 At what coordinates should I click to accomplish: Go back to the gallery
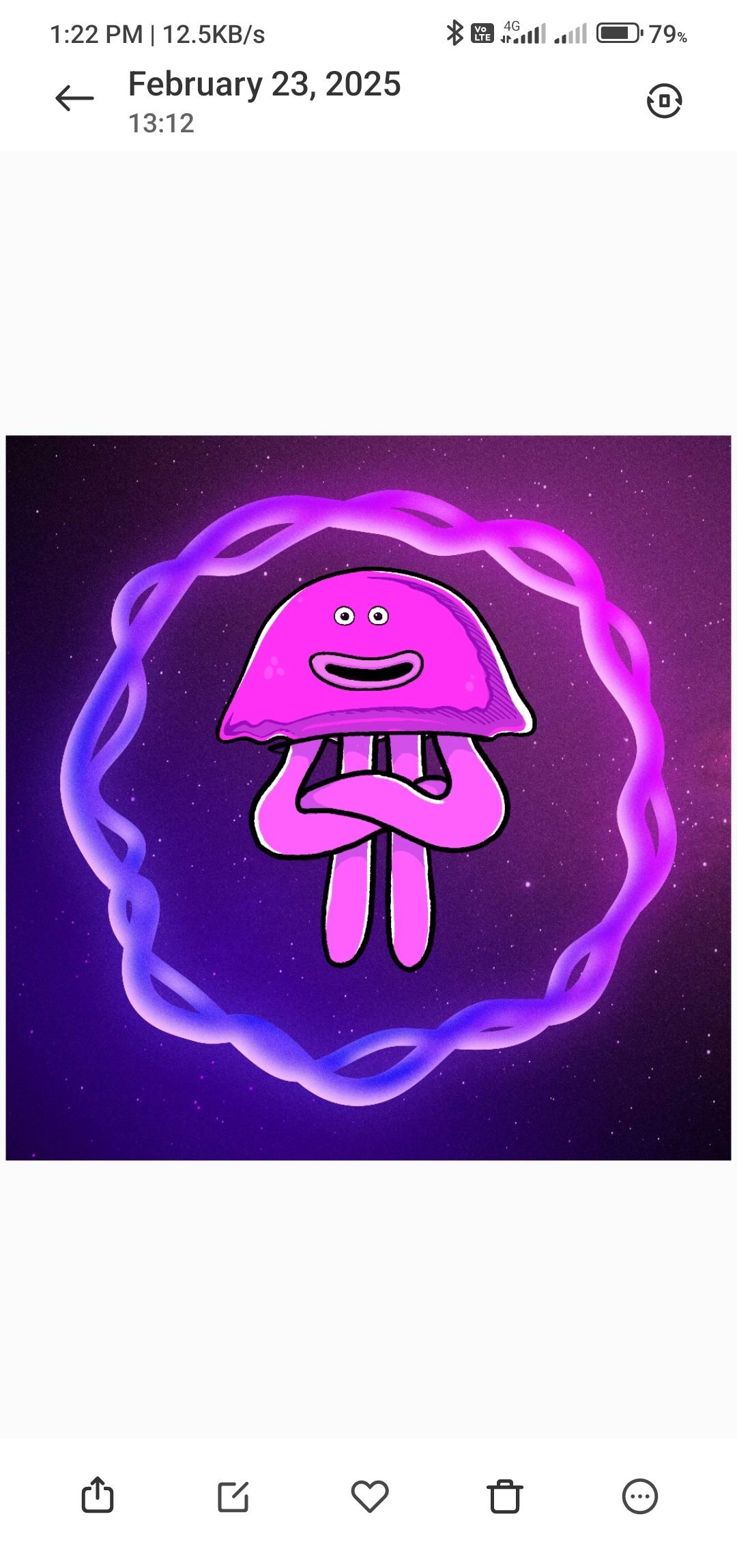[74, 98]
